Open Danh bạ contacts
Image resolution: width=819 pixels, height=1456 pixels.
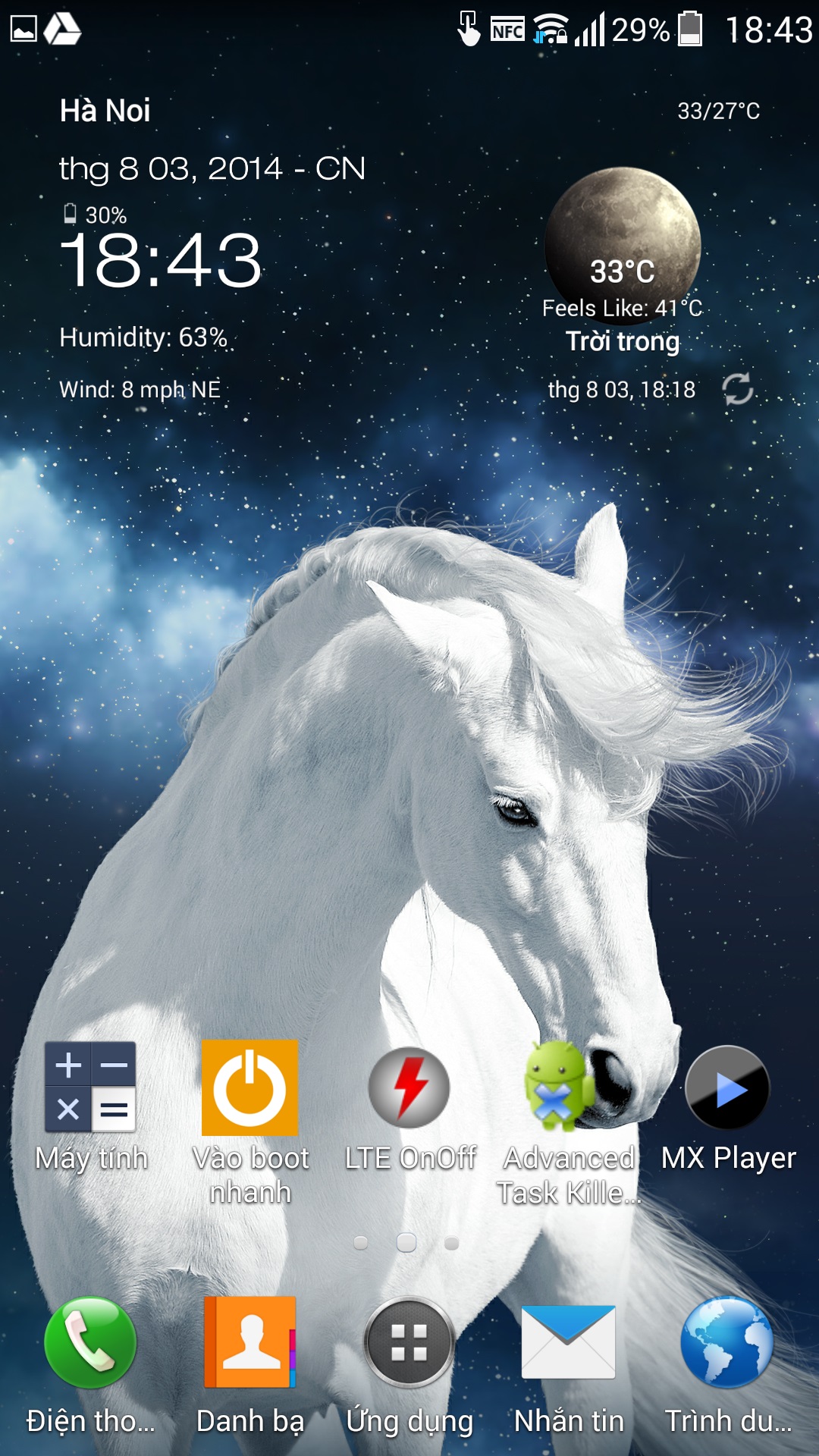coord(249,1342)
